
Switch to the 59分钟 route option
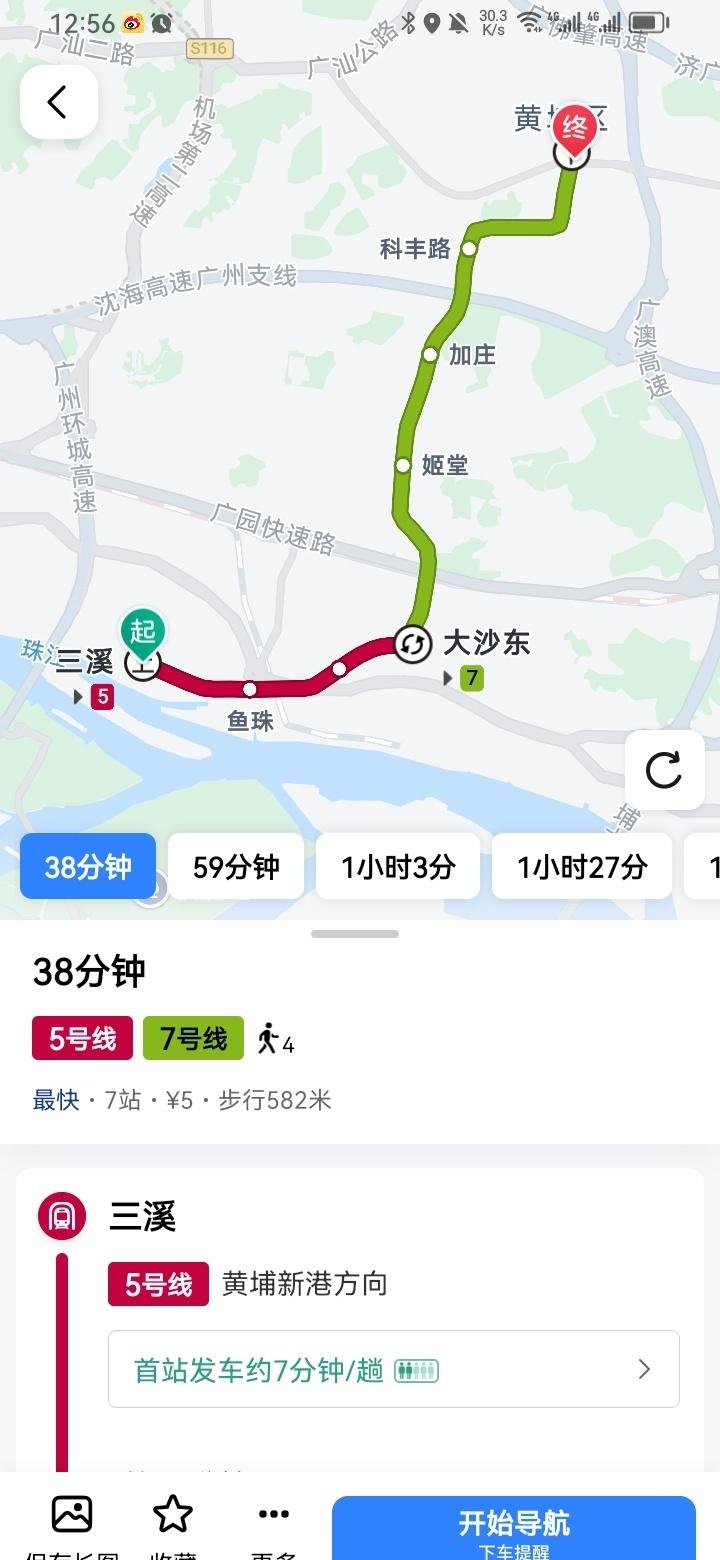[236, 866]
